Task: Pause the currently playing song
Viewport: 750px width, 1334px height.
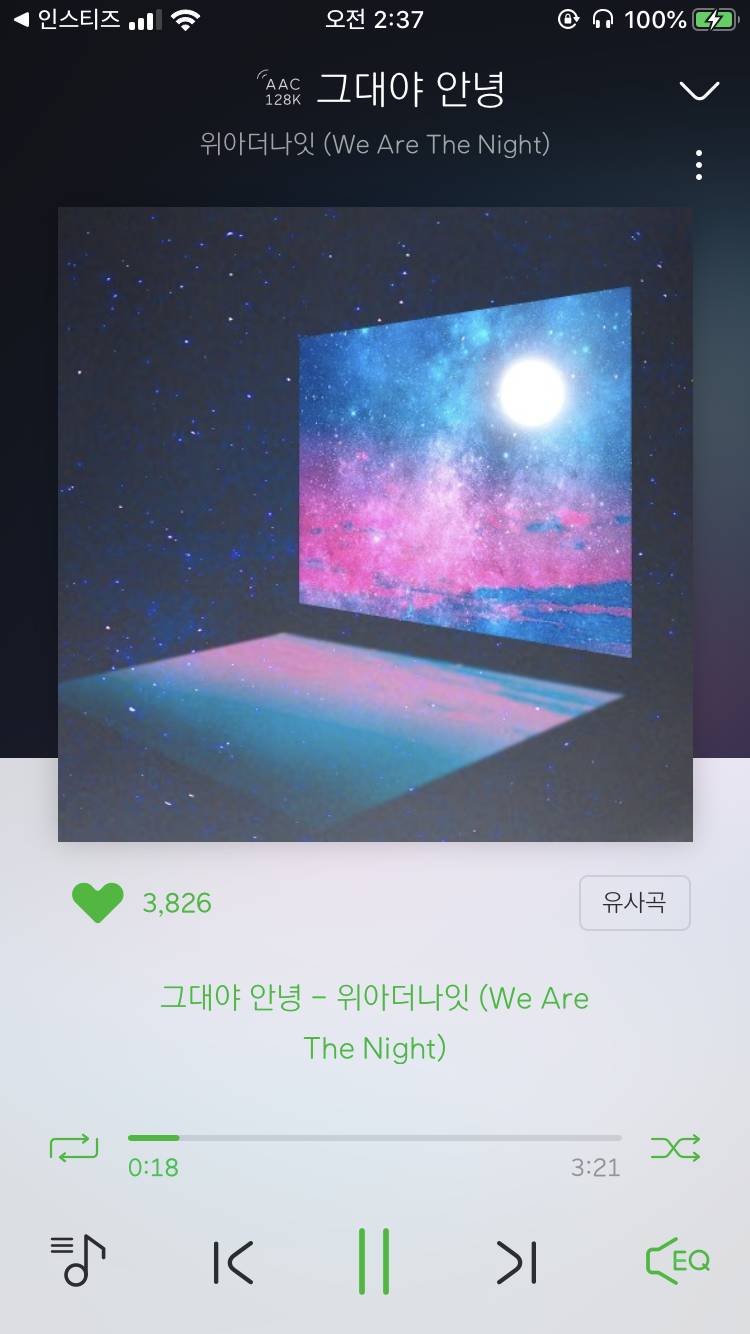Action: coord(375,1263)
